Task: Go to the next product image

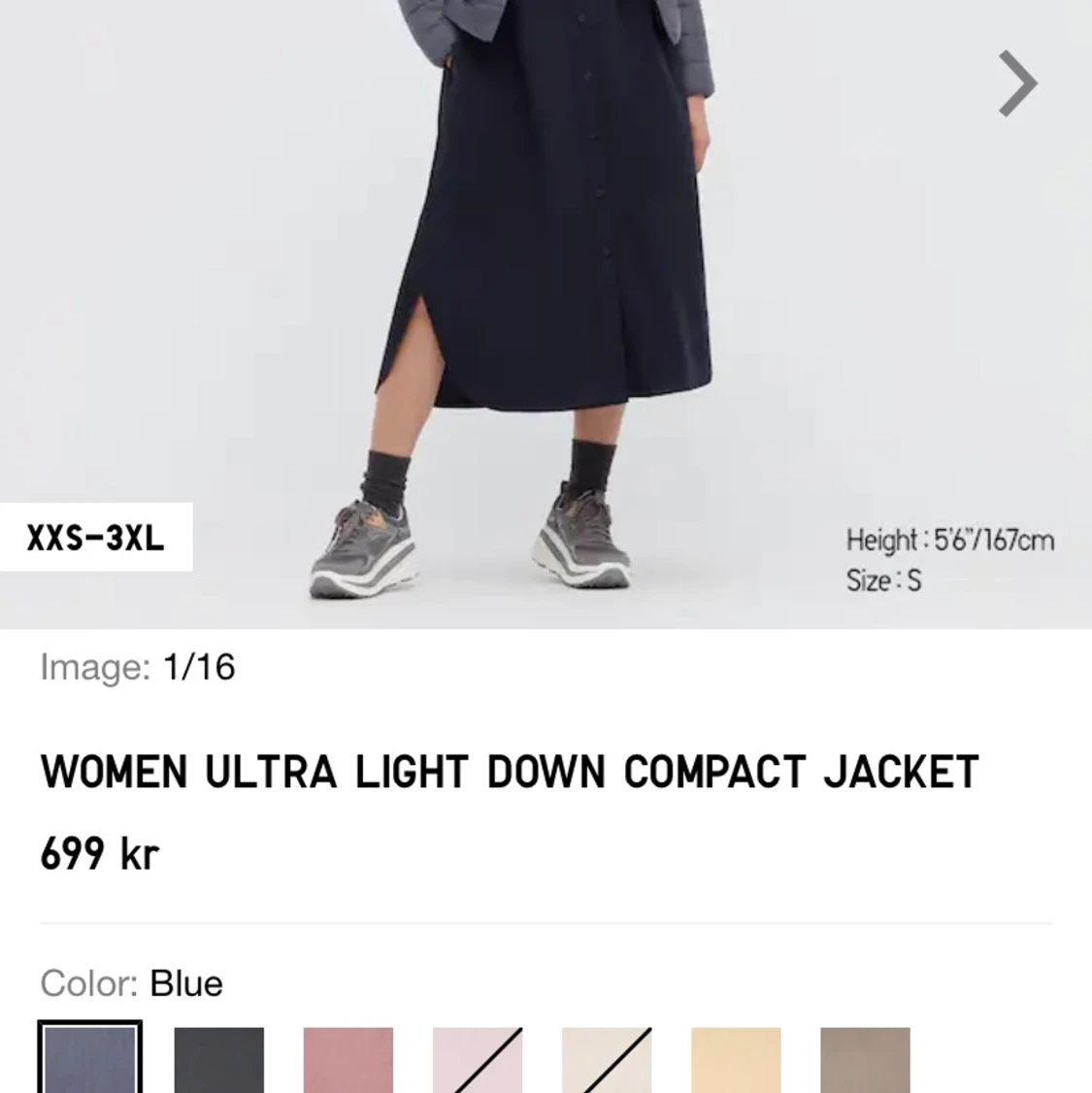Action: pos(1017,84)
